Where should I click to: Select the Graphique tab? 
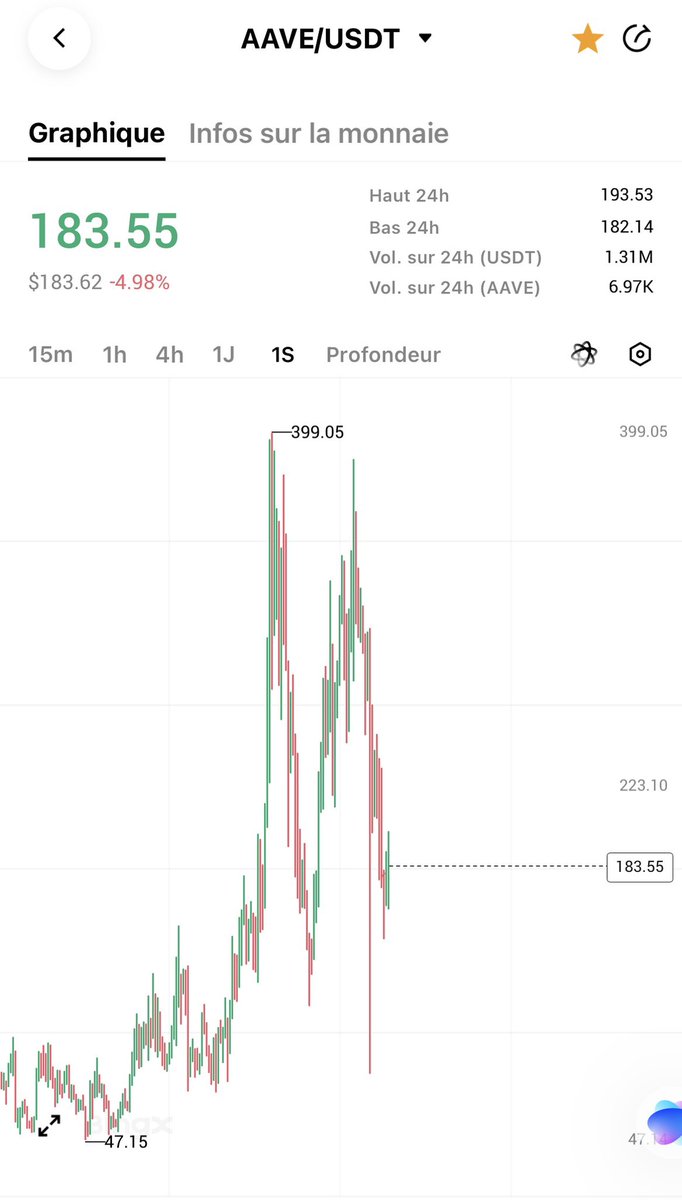pos(96,133)
